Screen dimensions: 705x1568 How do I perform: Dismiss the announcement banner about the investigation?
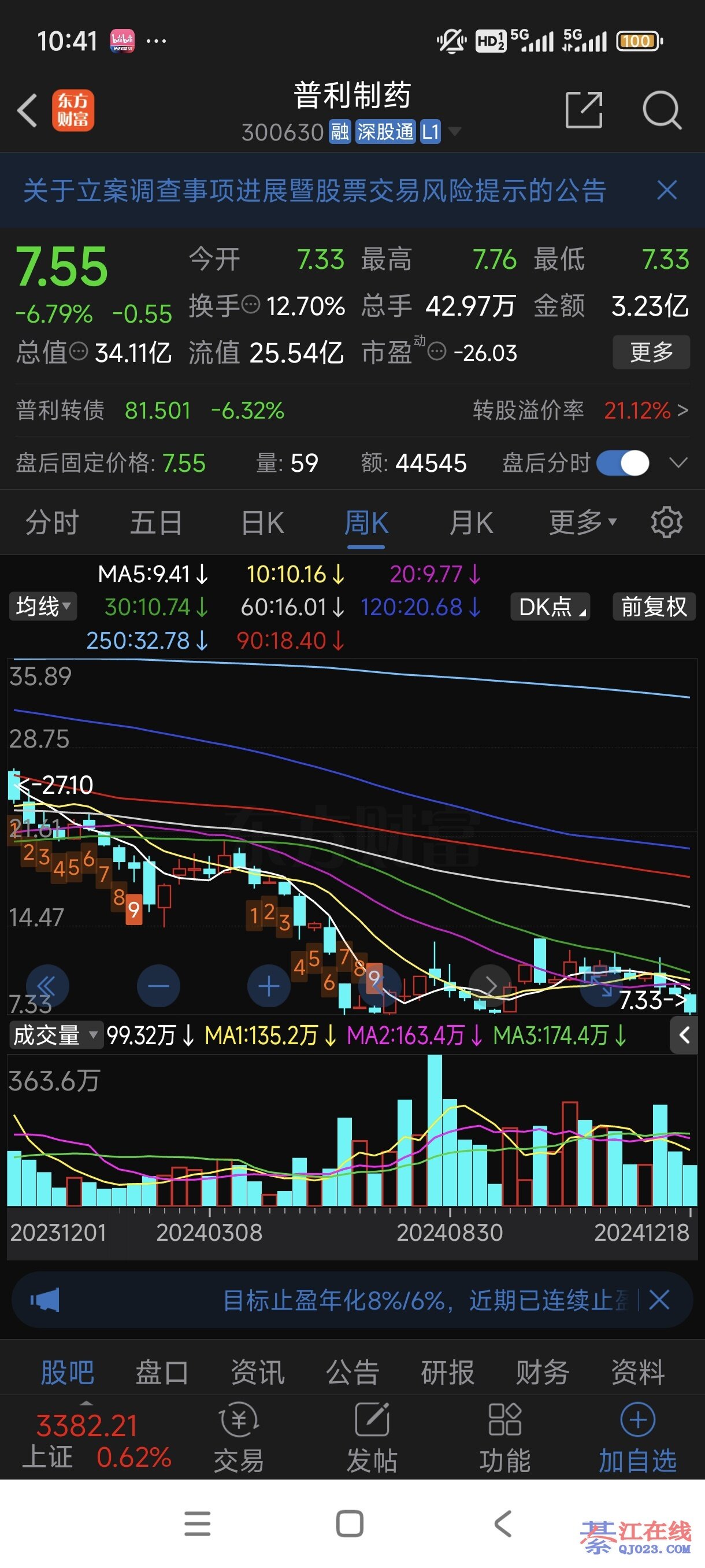pyautogui.click(x=667, y=191)
